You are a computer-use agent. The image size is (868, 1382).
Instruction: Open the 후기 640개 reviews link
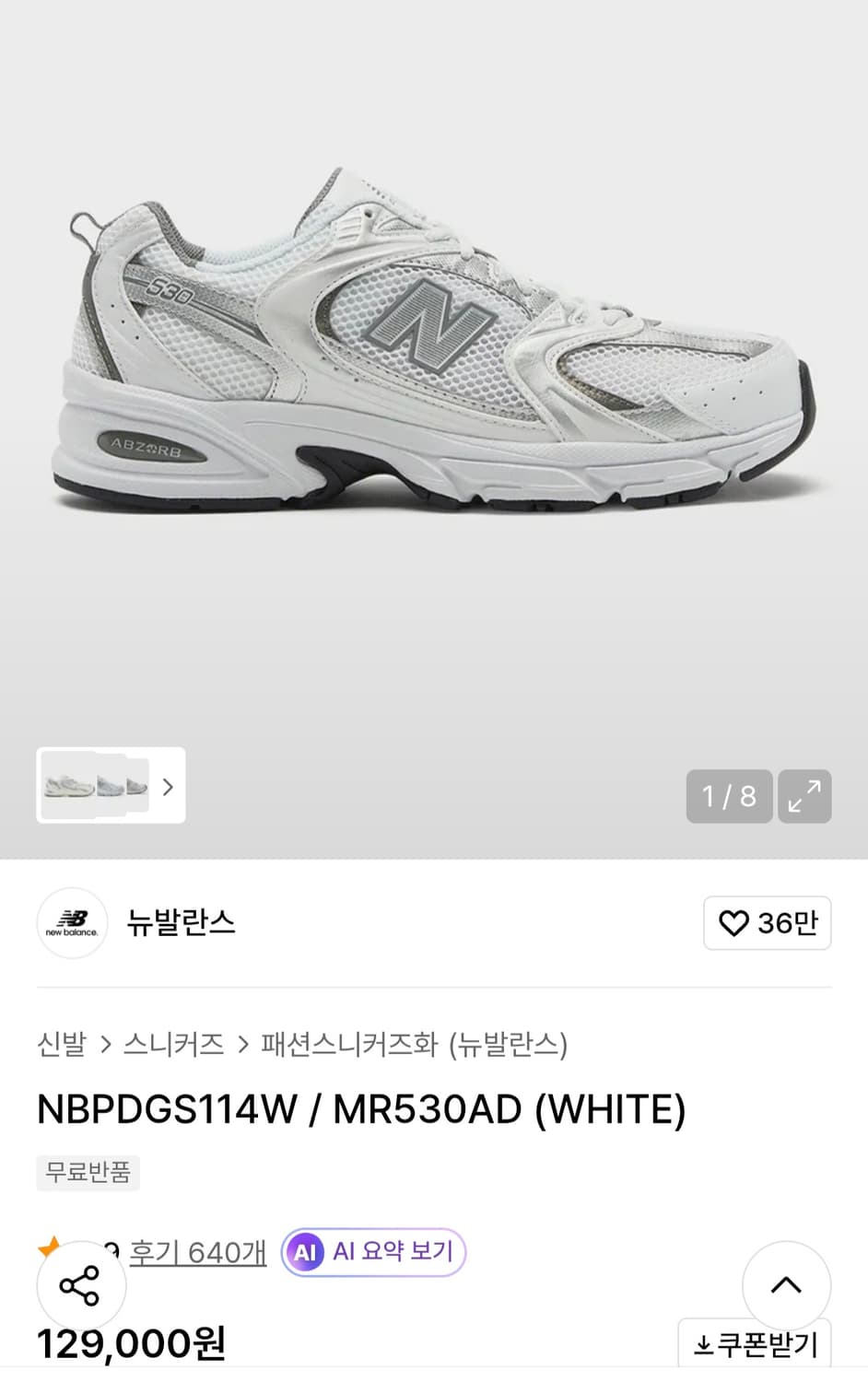click(199, 1251)
